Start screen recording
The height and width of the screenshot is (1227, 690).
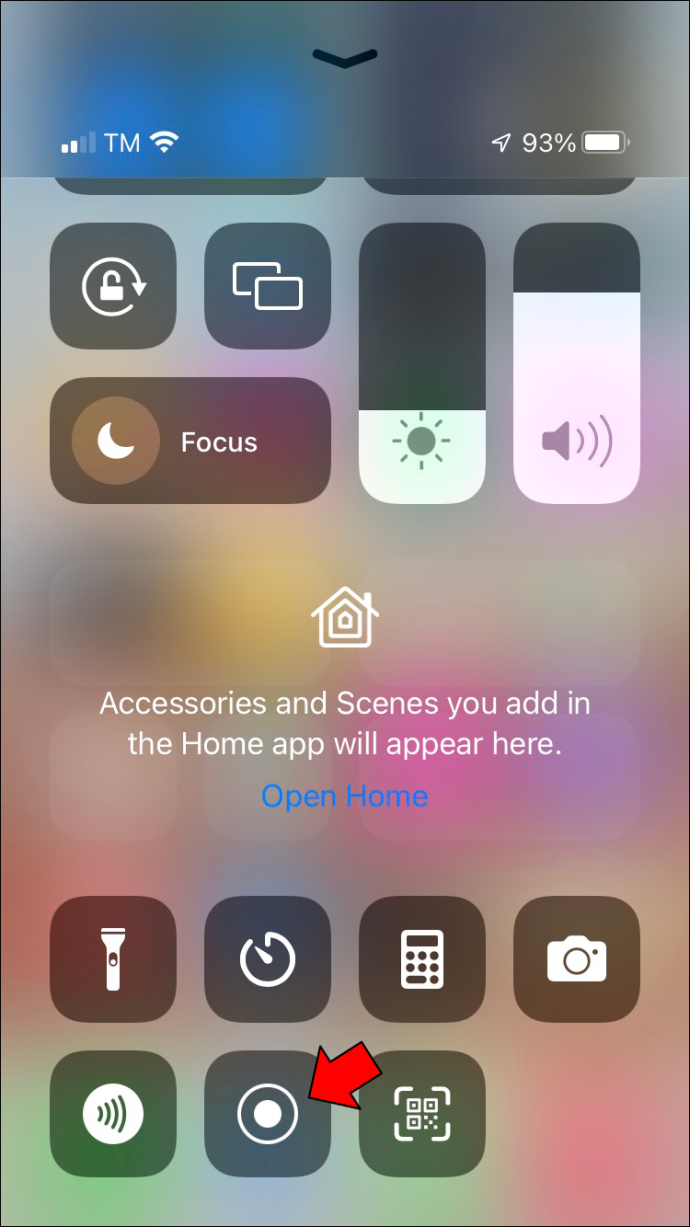pyautogui.click(x=267, y=1113)
